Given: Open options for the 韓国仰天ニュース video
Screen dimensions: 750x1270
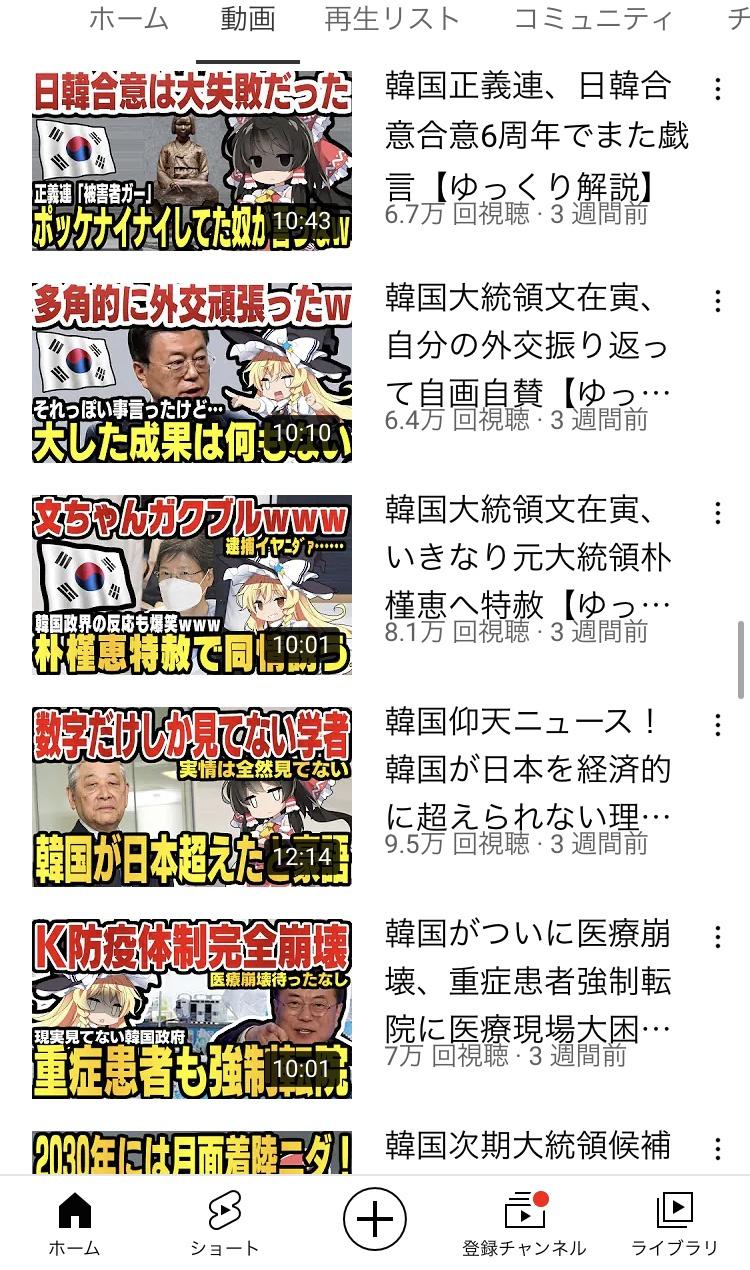Looking at the screenshot, I should (x=717, y=725).
